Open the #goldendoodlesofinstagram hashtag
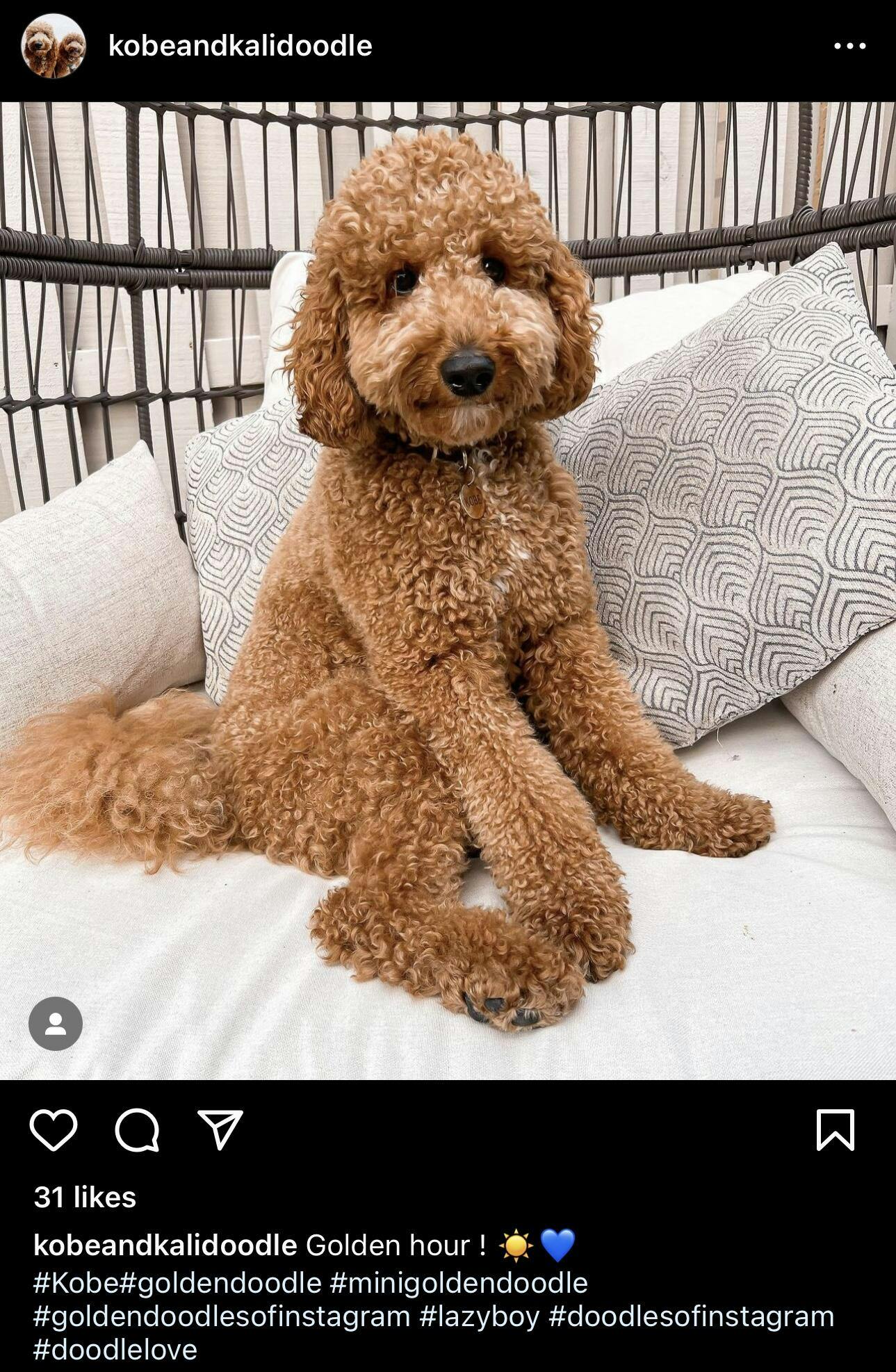The width and height of the screenshot is (896, 1372). point(222,1316)
